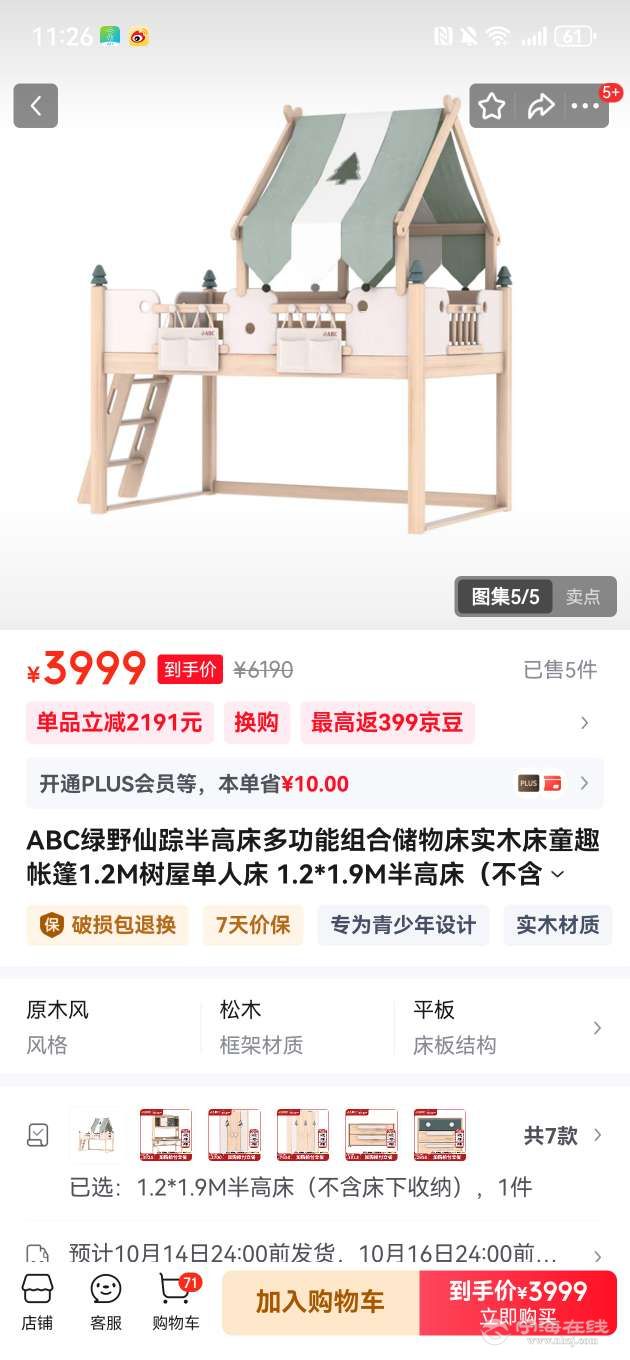Select the second style thumbnail
The width and height of the screenshot is (630, 1360).
166,1135
